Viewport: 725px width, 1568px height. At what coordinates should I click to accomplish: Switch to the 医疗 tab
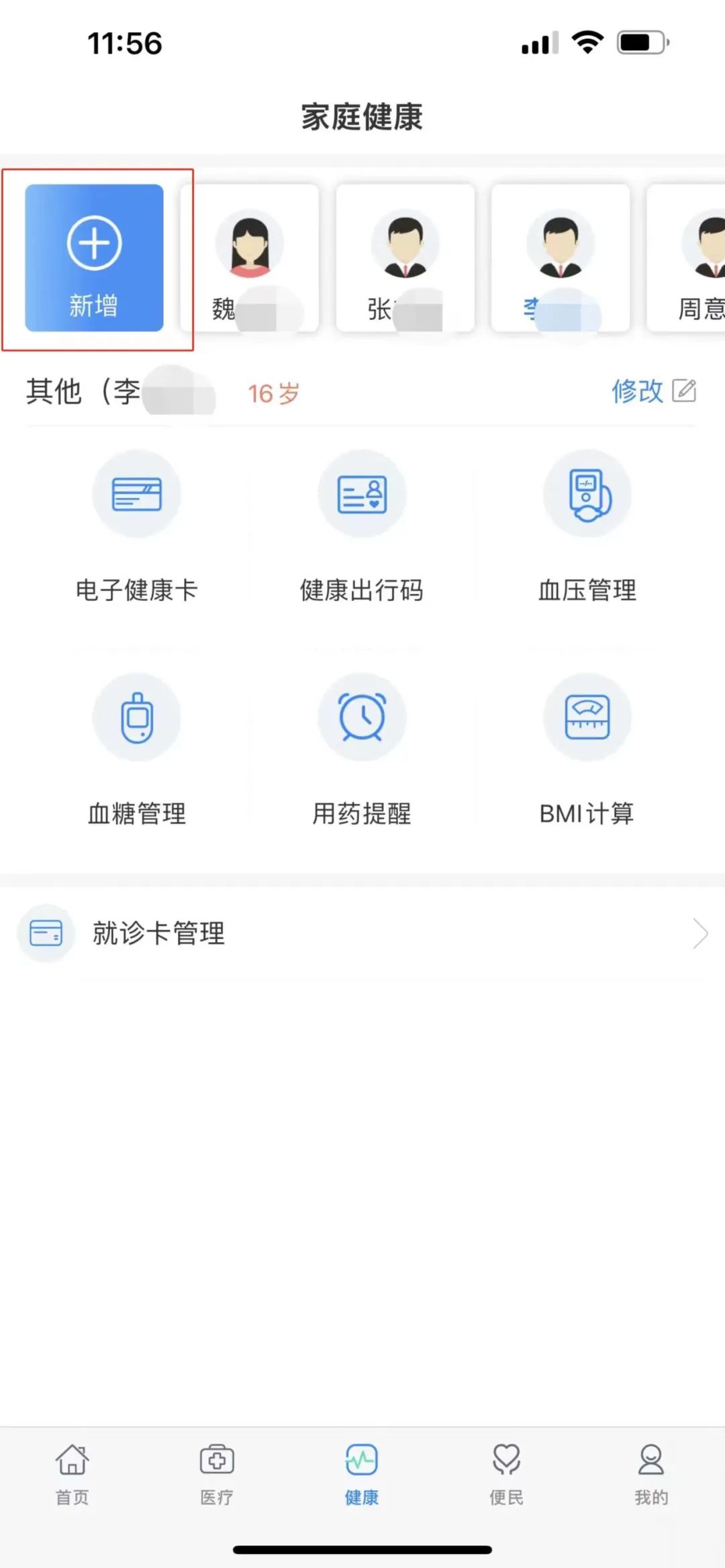pos(217,1473)
